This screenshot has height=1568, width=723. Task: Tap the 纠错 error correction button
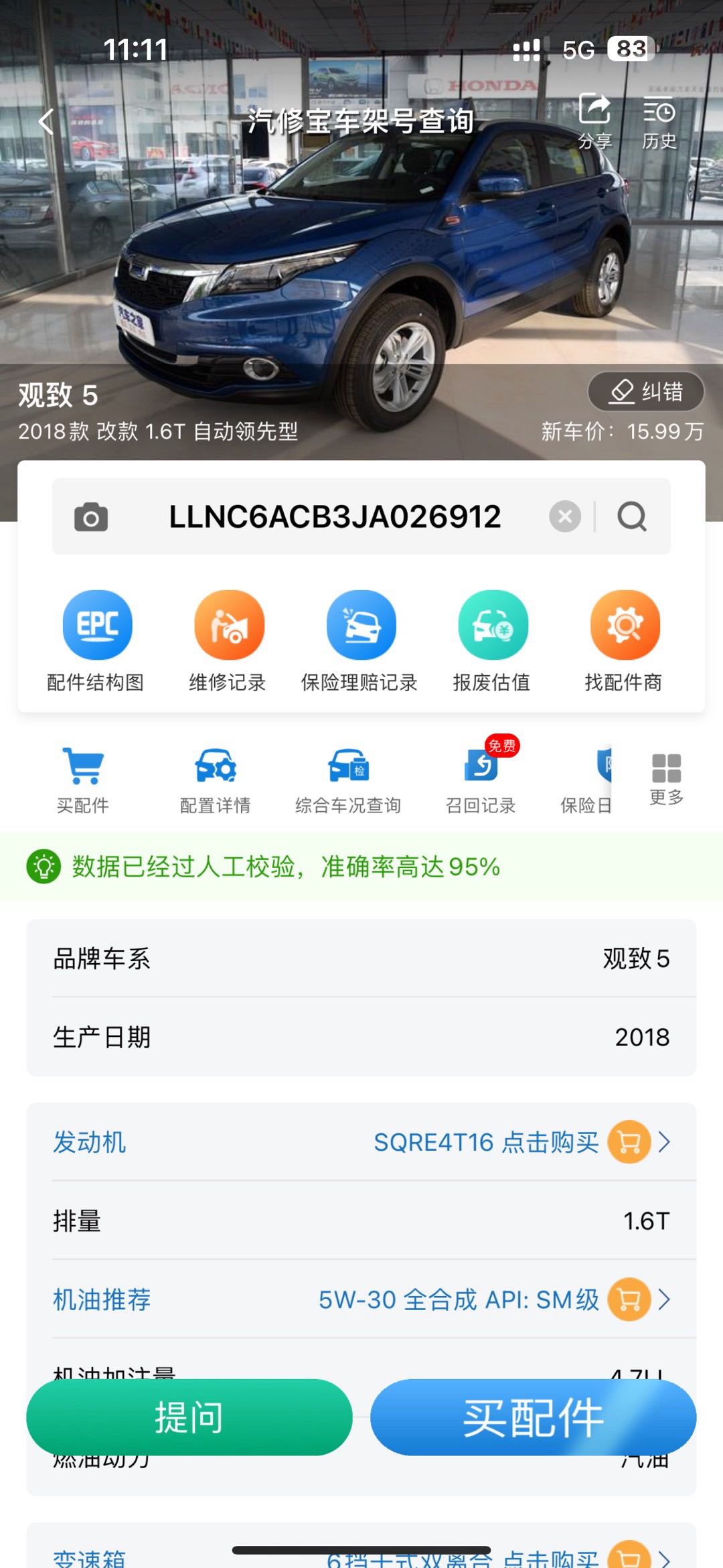tap(645, 391)
